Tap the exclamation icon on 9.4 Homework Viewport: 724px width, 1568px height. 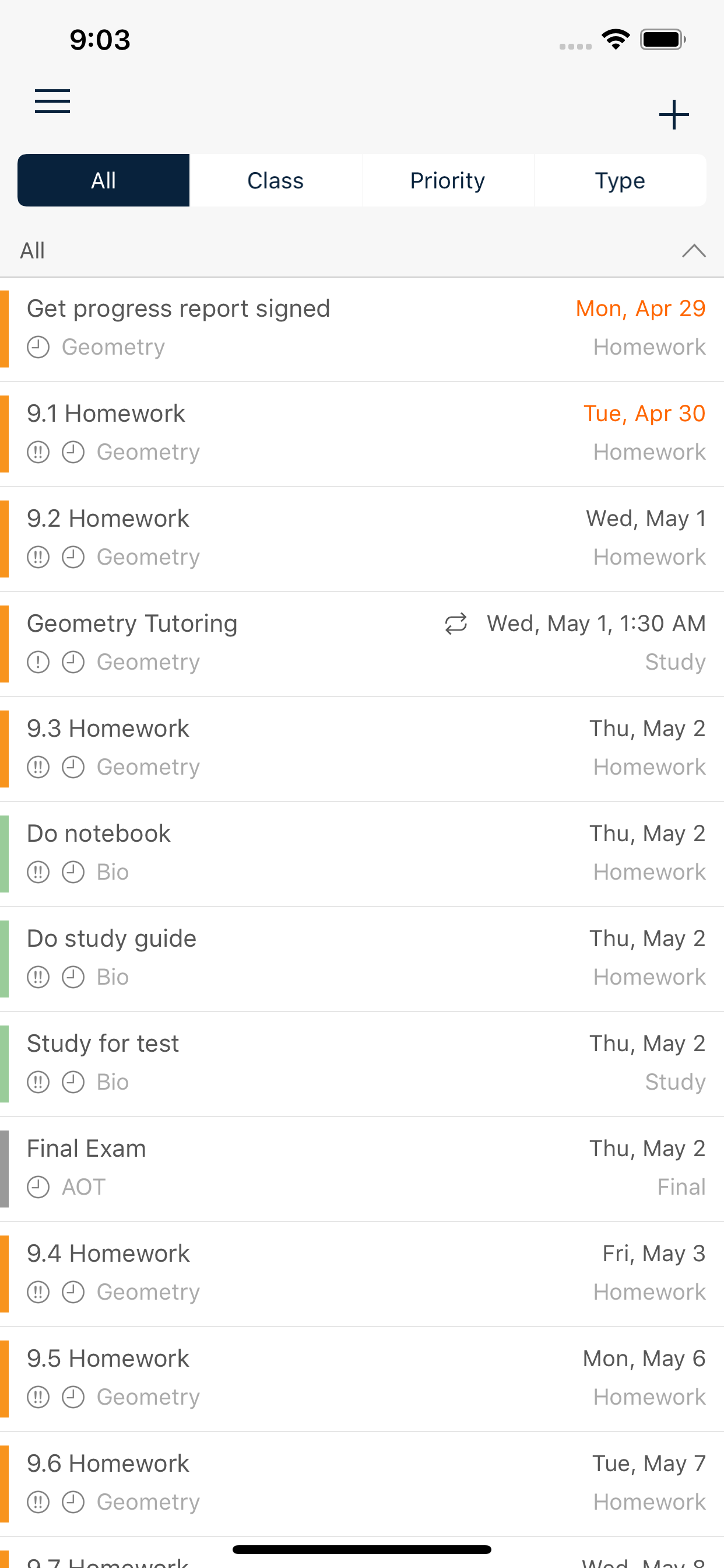tap(38, 1291)
